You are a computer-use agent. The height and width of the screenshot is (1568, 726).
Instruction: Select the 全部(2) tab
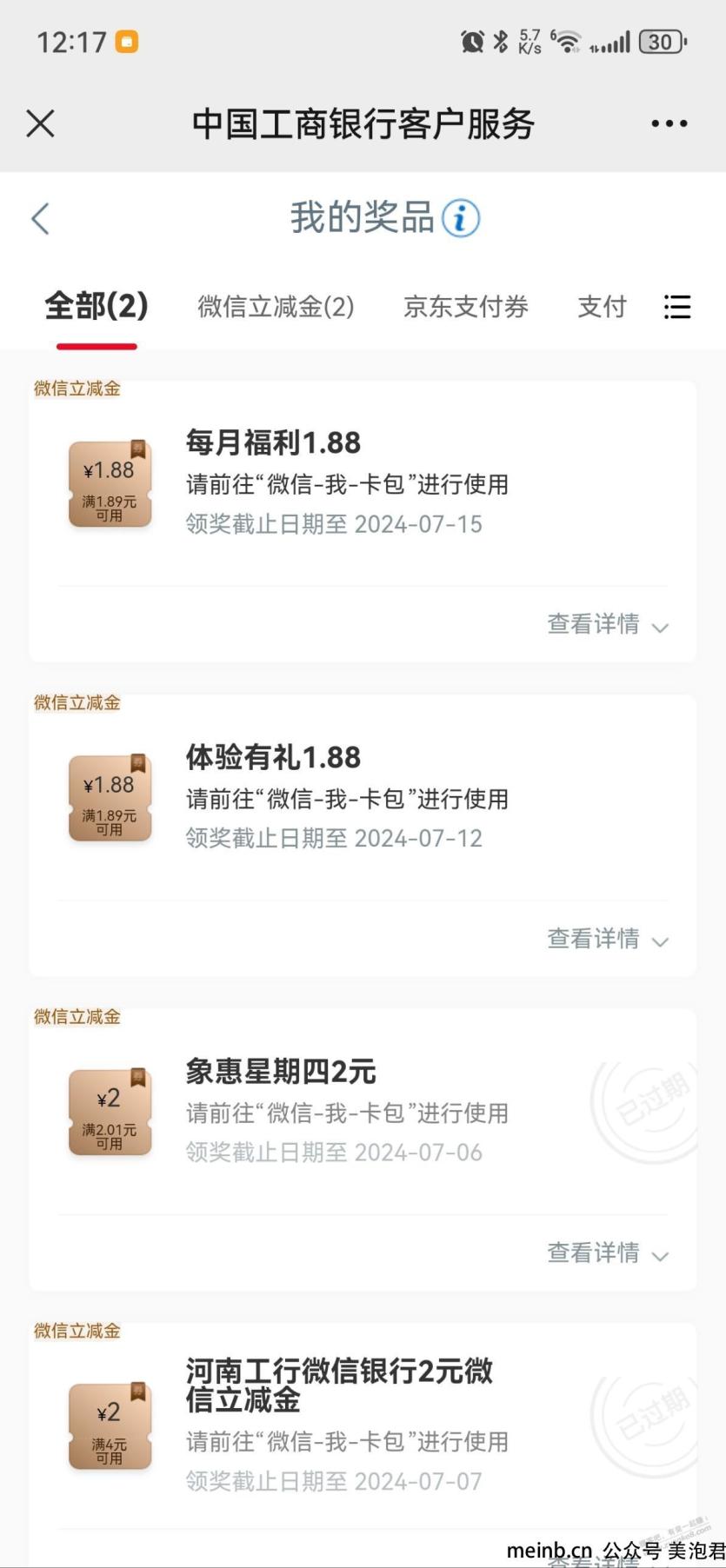click(x=97, y=306)
